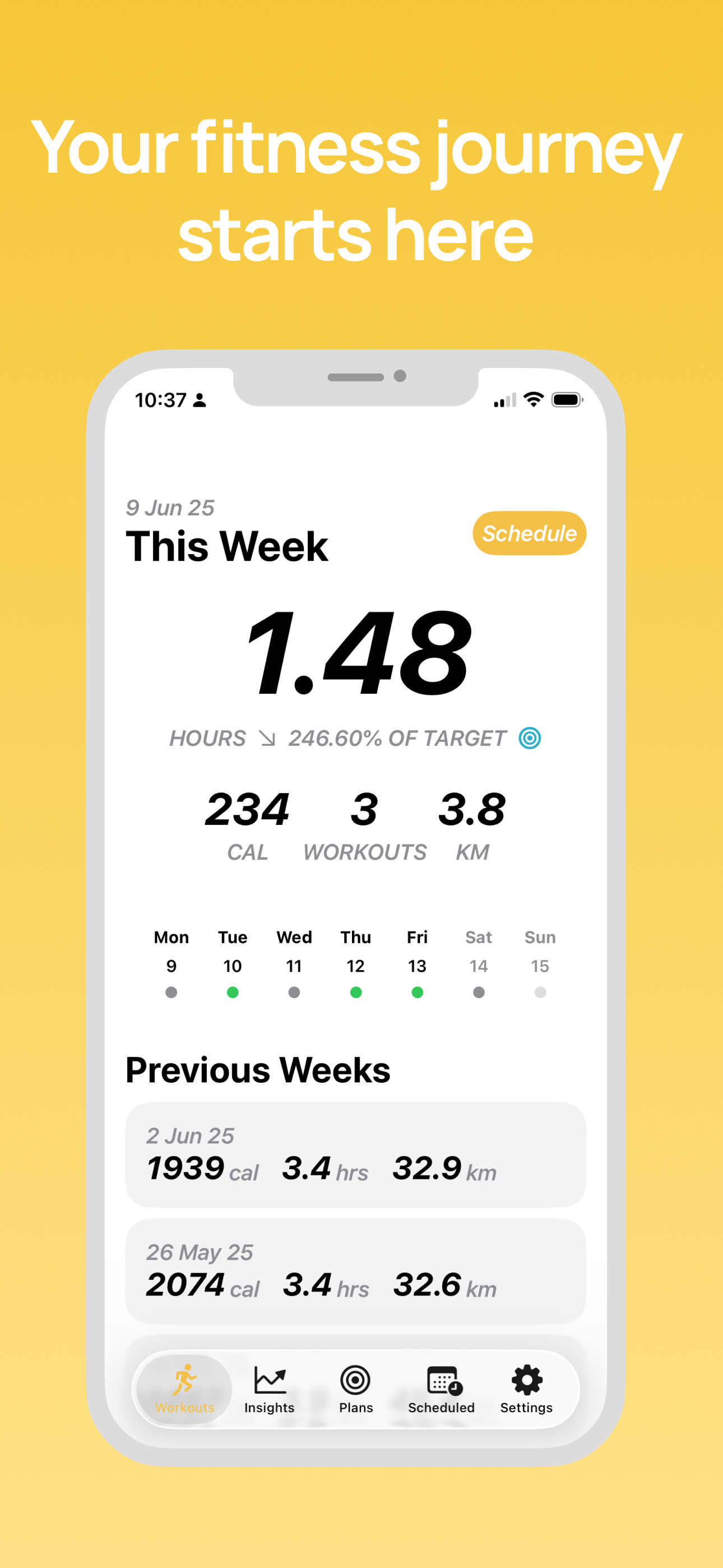The width and height of the screenshot is (723, 1568).
Task: Tap the Wi-Fi icon in the status bar
Action: coord(534,400)
